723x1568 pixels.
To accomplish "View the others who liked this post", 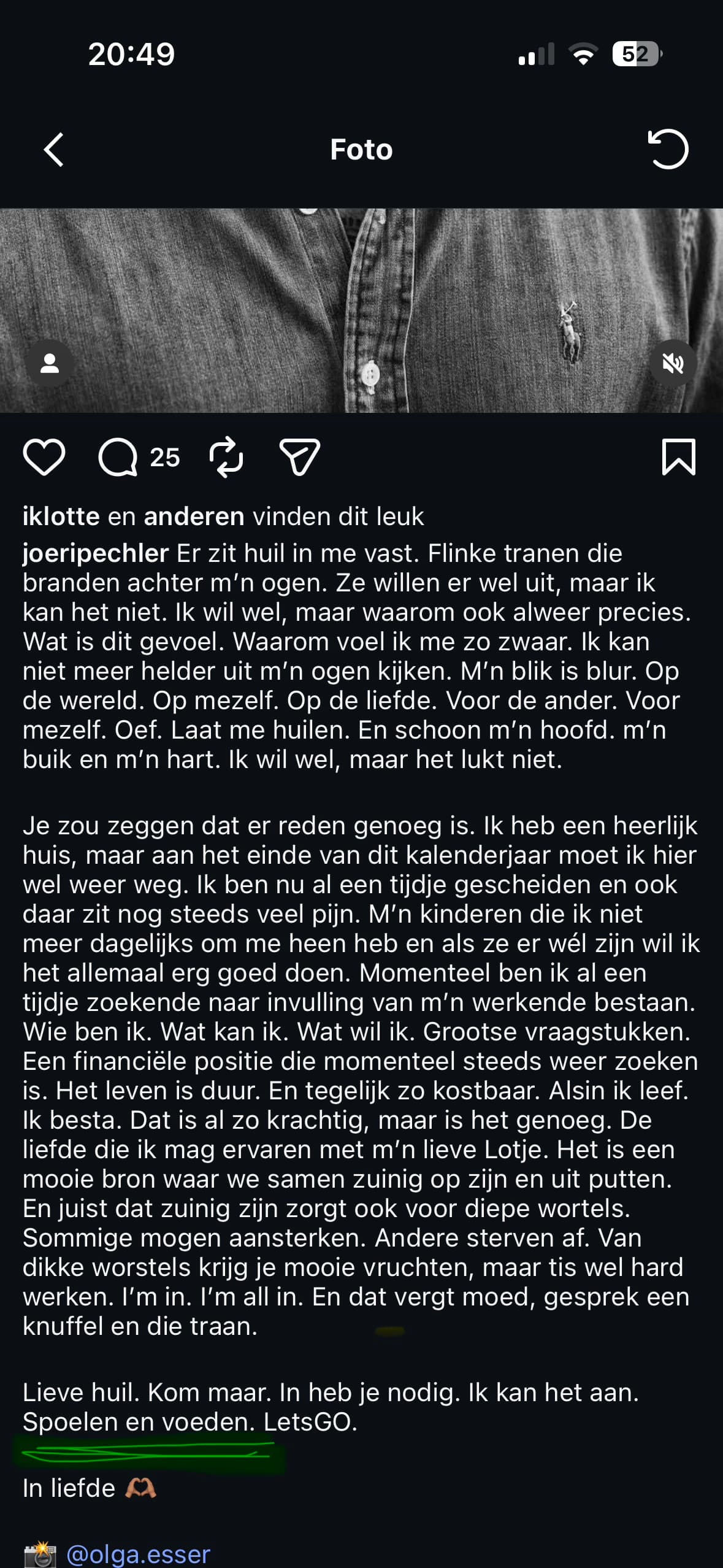I will click(194, 517).
